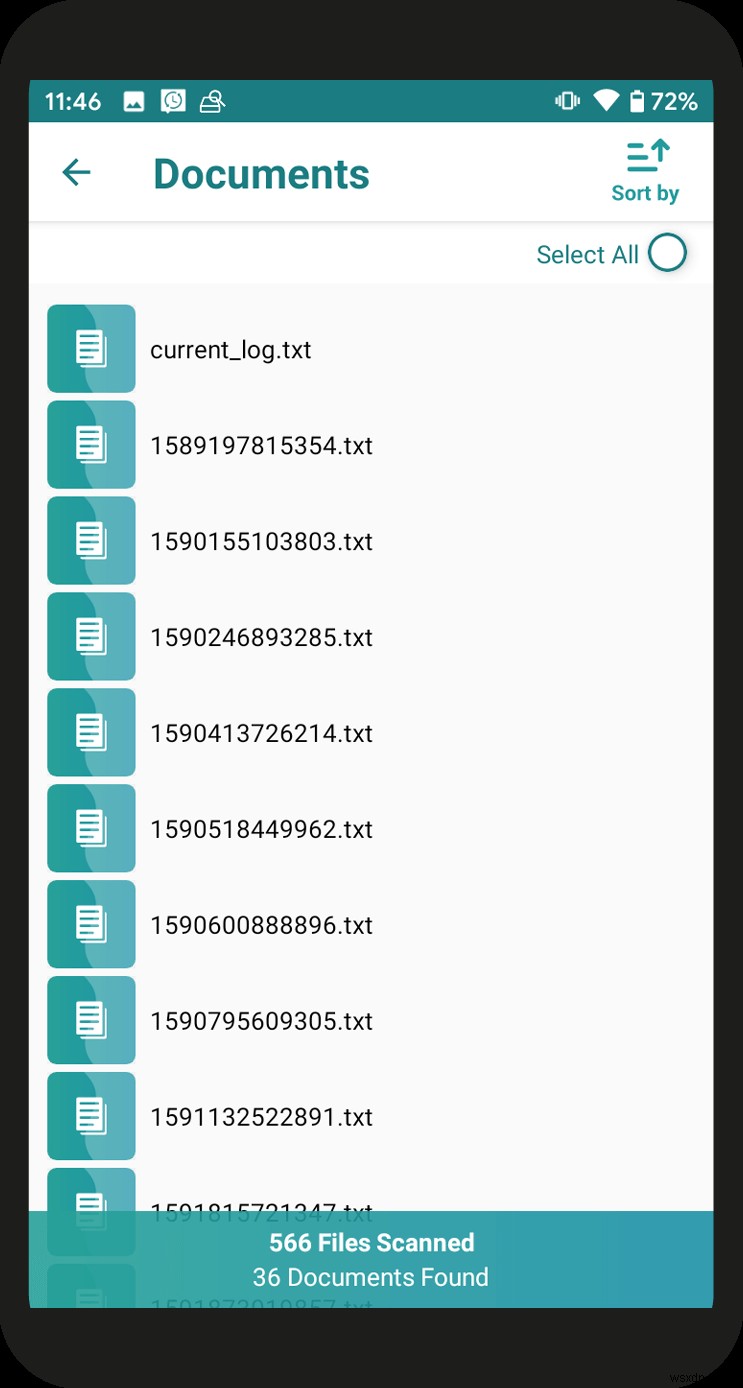
Task: Click the document icon beside 1590246893285.txt
Action: [x=91, y=636]
